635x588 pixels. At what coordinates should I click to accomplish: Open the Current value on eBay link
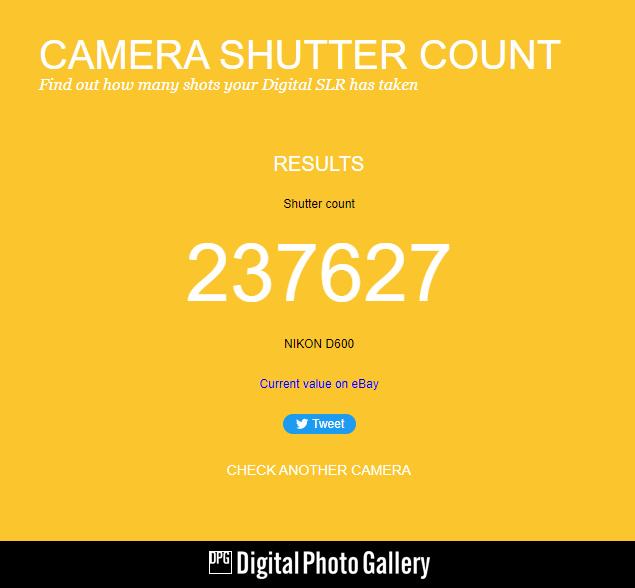point(319,384)
